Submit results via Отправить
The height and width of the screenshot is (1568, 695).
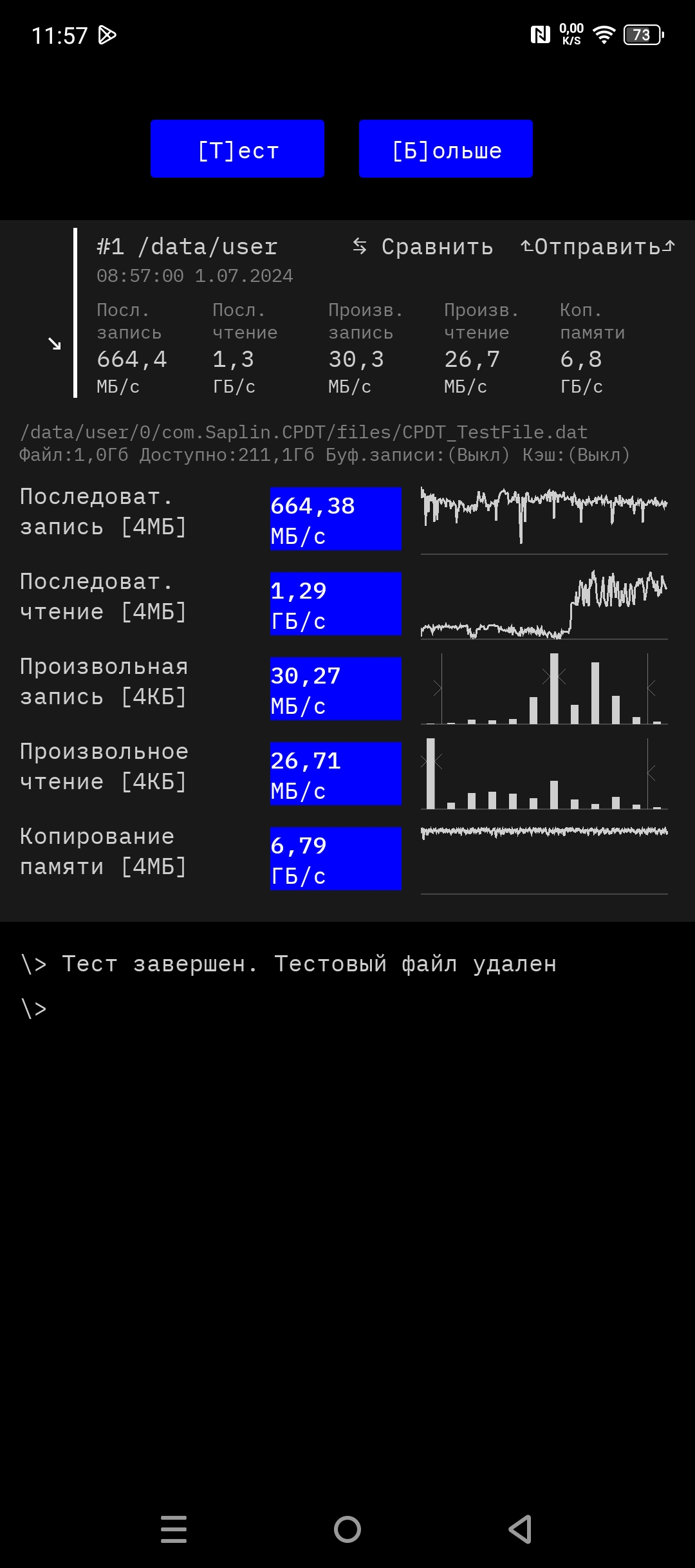(598, 247)
